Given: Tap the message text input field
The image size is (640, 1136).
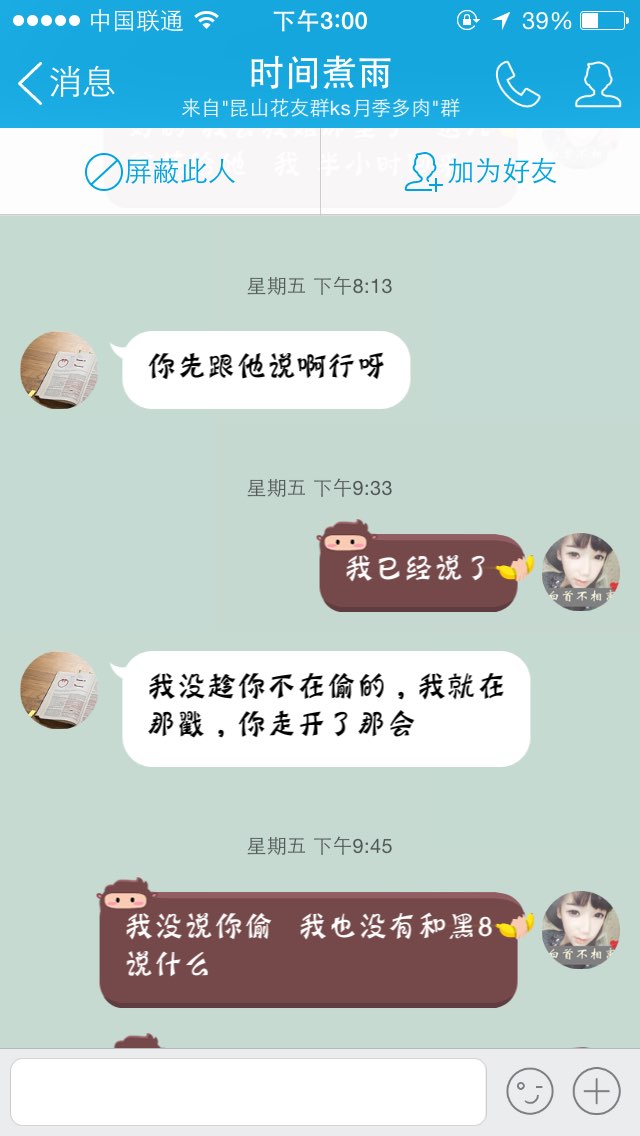Looking at the screenshot, I should [248, 1092].
